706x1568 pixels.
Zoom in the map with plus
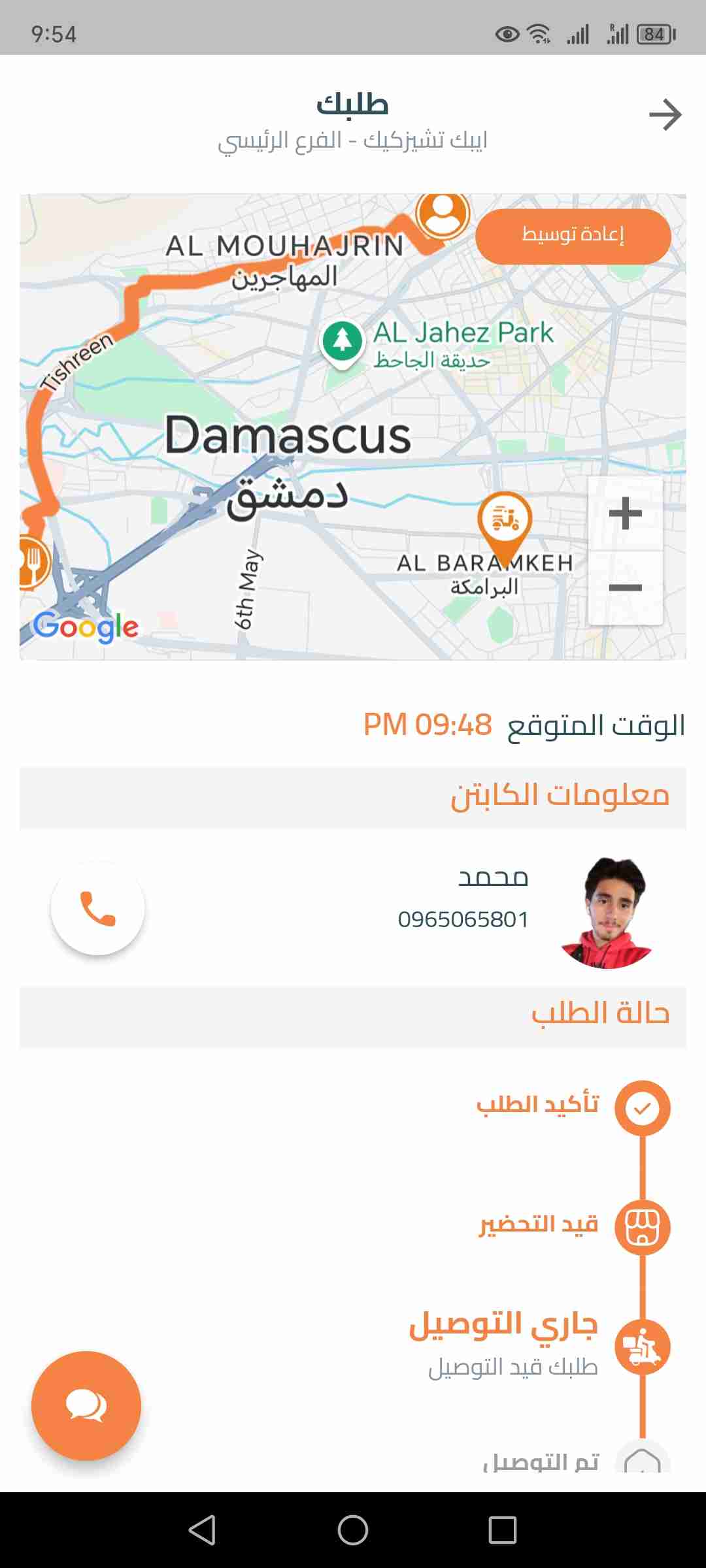pyautogui.click(x=625, y=514)
